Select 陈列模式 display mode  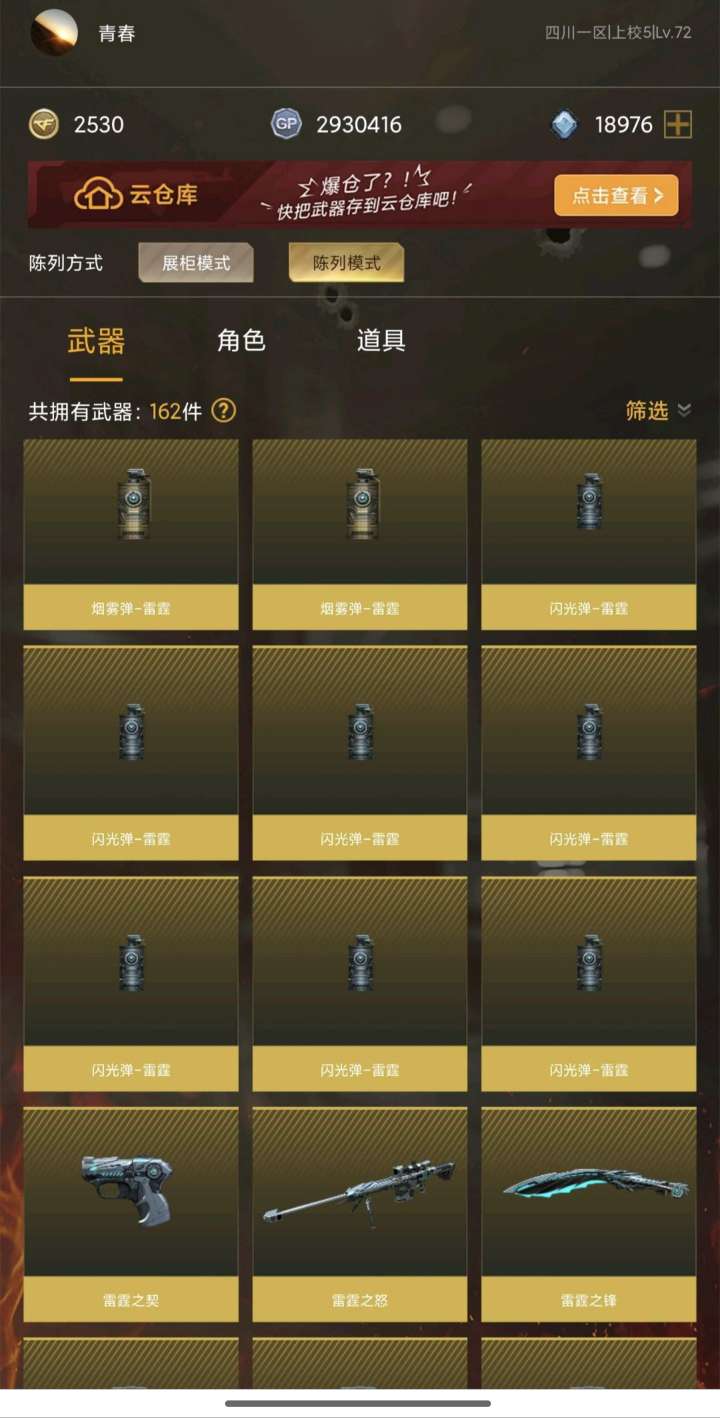346,263
